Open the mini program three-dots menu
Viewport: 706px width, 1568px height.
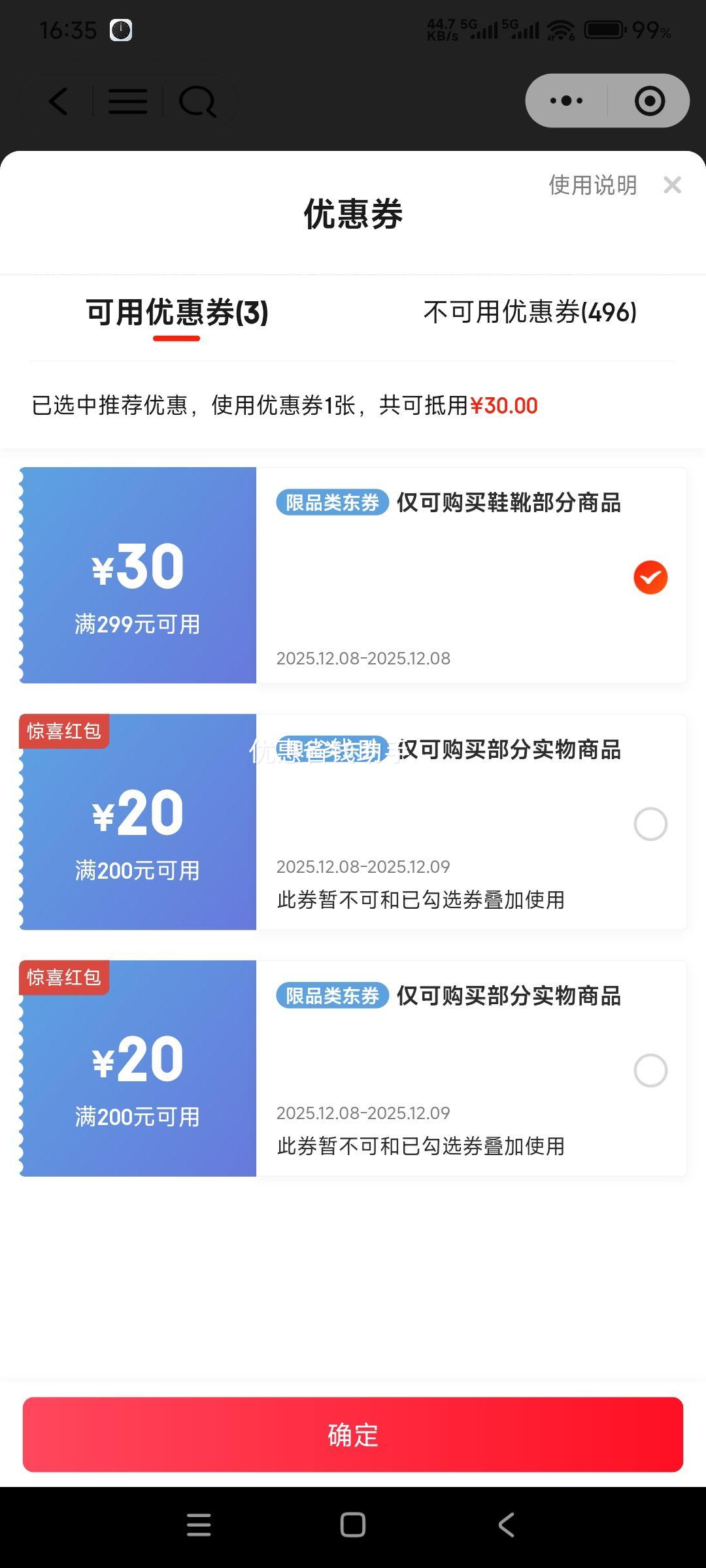click(x=567, y=101)
